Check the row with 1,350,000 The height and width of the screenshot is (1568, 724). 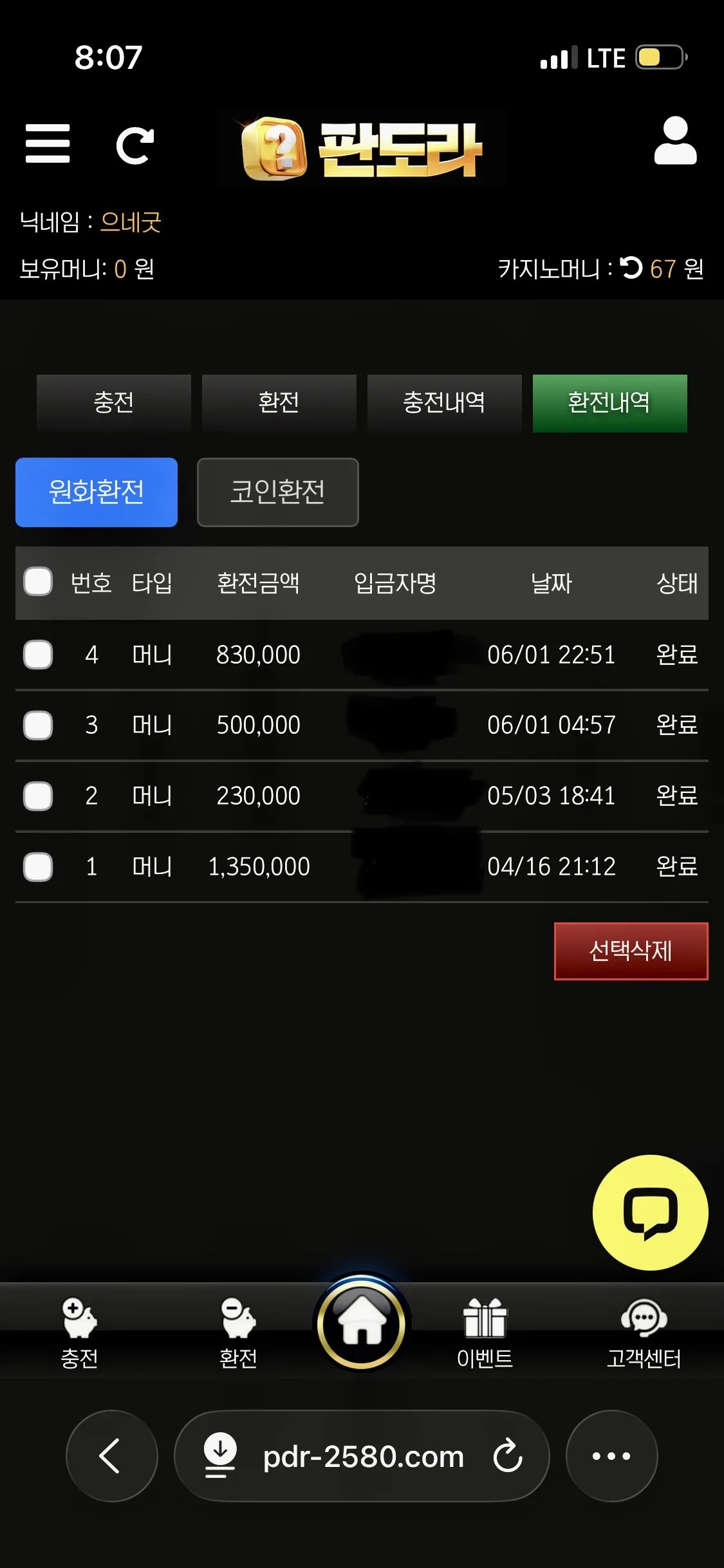point(38,867)
